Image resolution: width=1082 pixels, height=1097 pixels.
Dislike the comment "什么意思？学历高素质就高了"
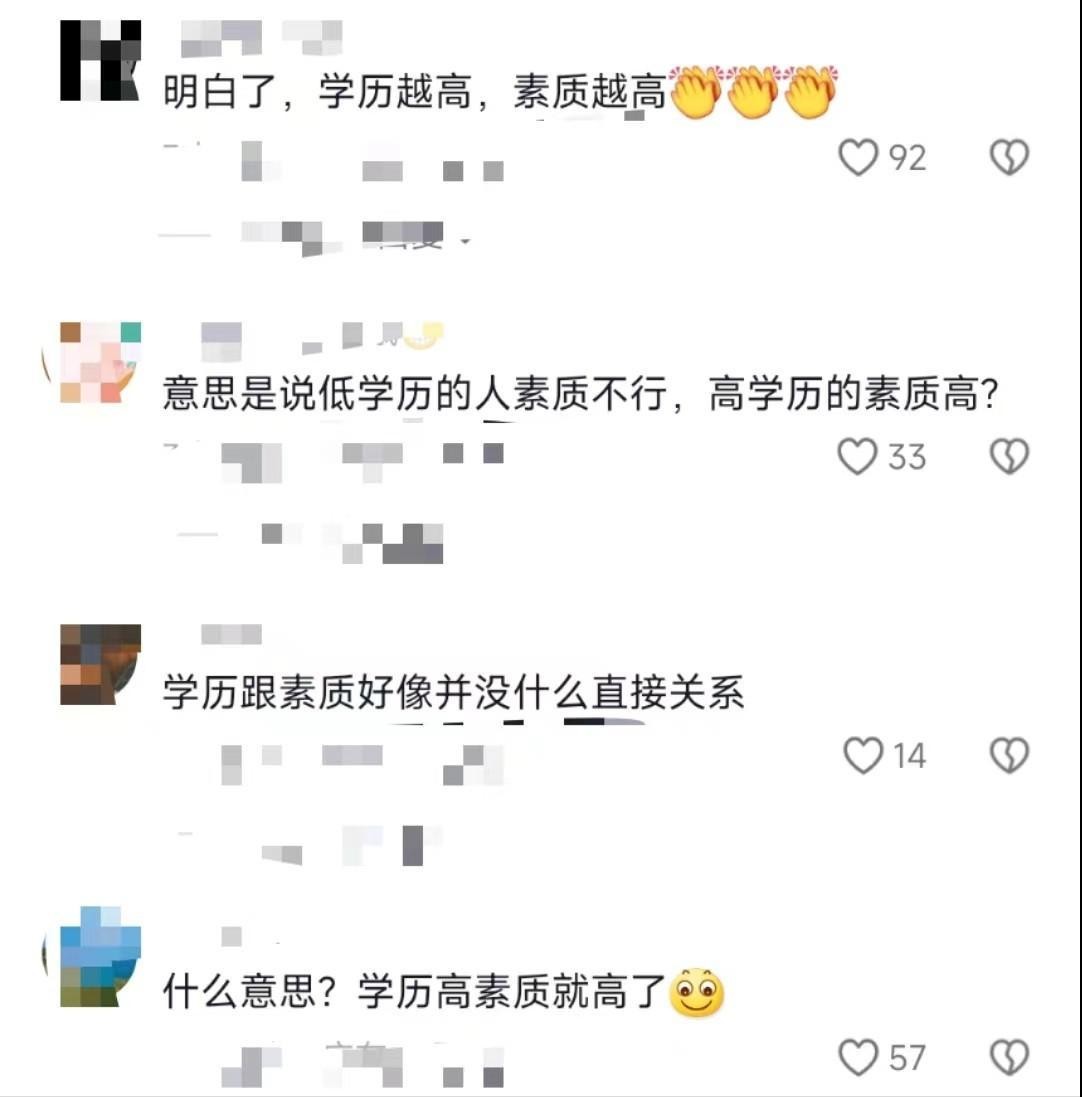(x=1009, y=1057)
